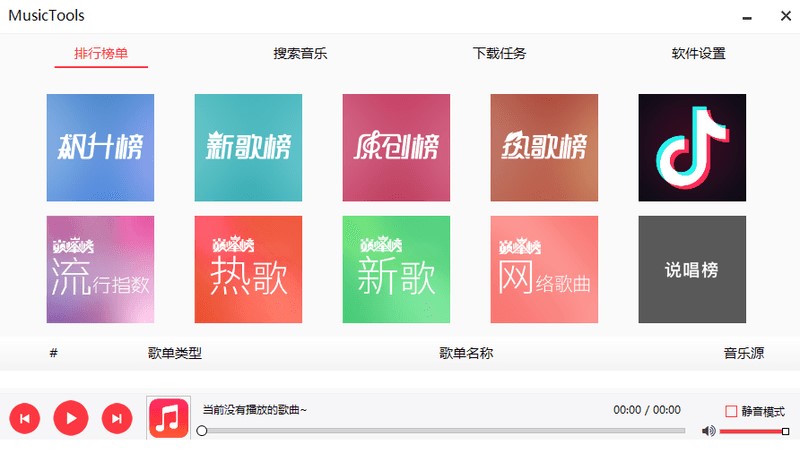Image resolution: width=800 pixels, height=453 pixels.
Task: Skip to the next track
Action: 117,418
